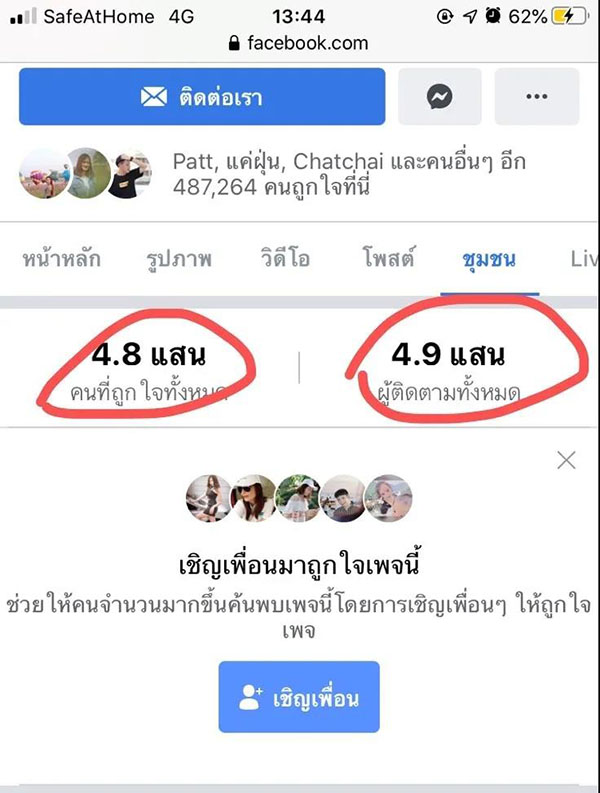This screenshot has height=793, width=600.
Task: Switch to the รูปภาพ tab
Action: 177,259
